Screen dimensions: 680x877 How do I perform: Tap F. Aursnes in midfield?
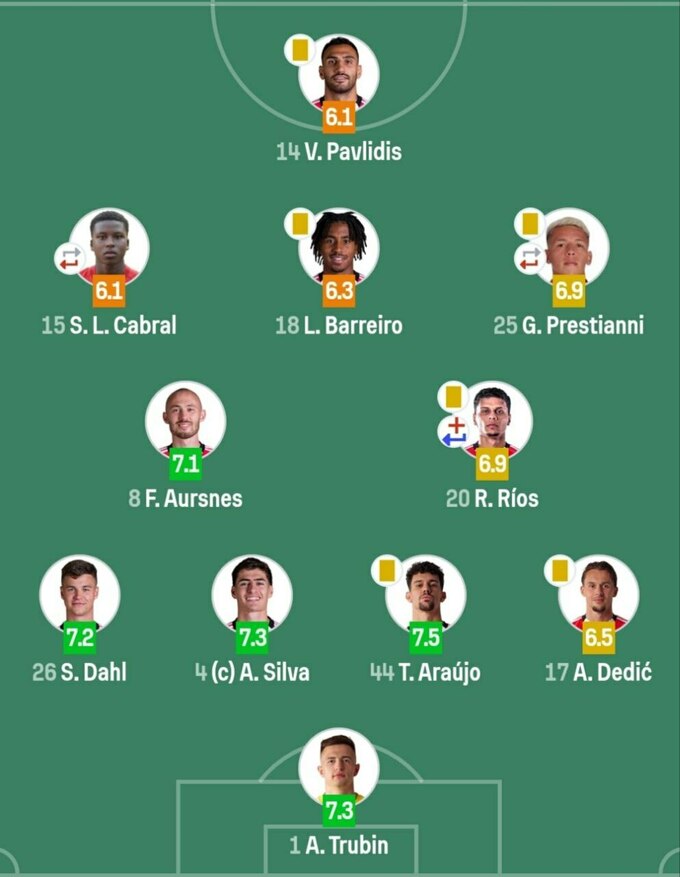point(185,422)
